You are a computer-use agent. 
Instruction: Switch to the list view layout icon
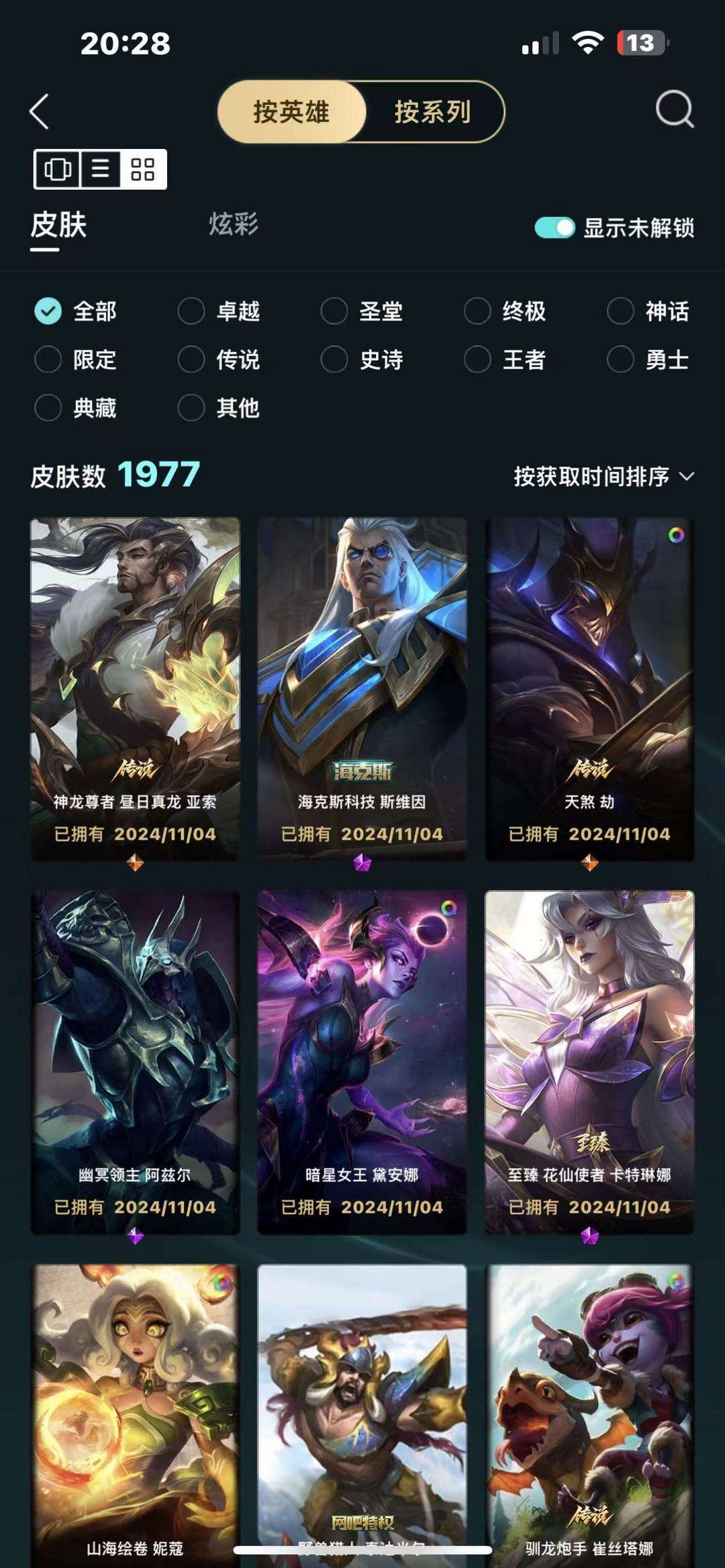coord(101,168)
